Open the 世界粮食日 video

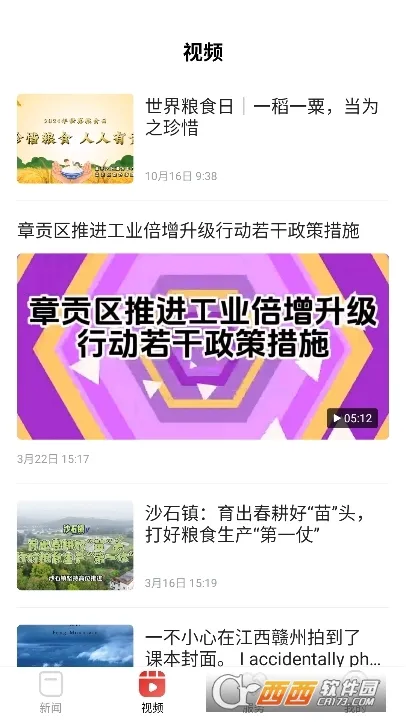coord(203,139)
